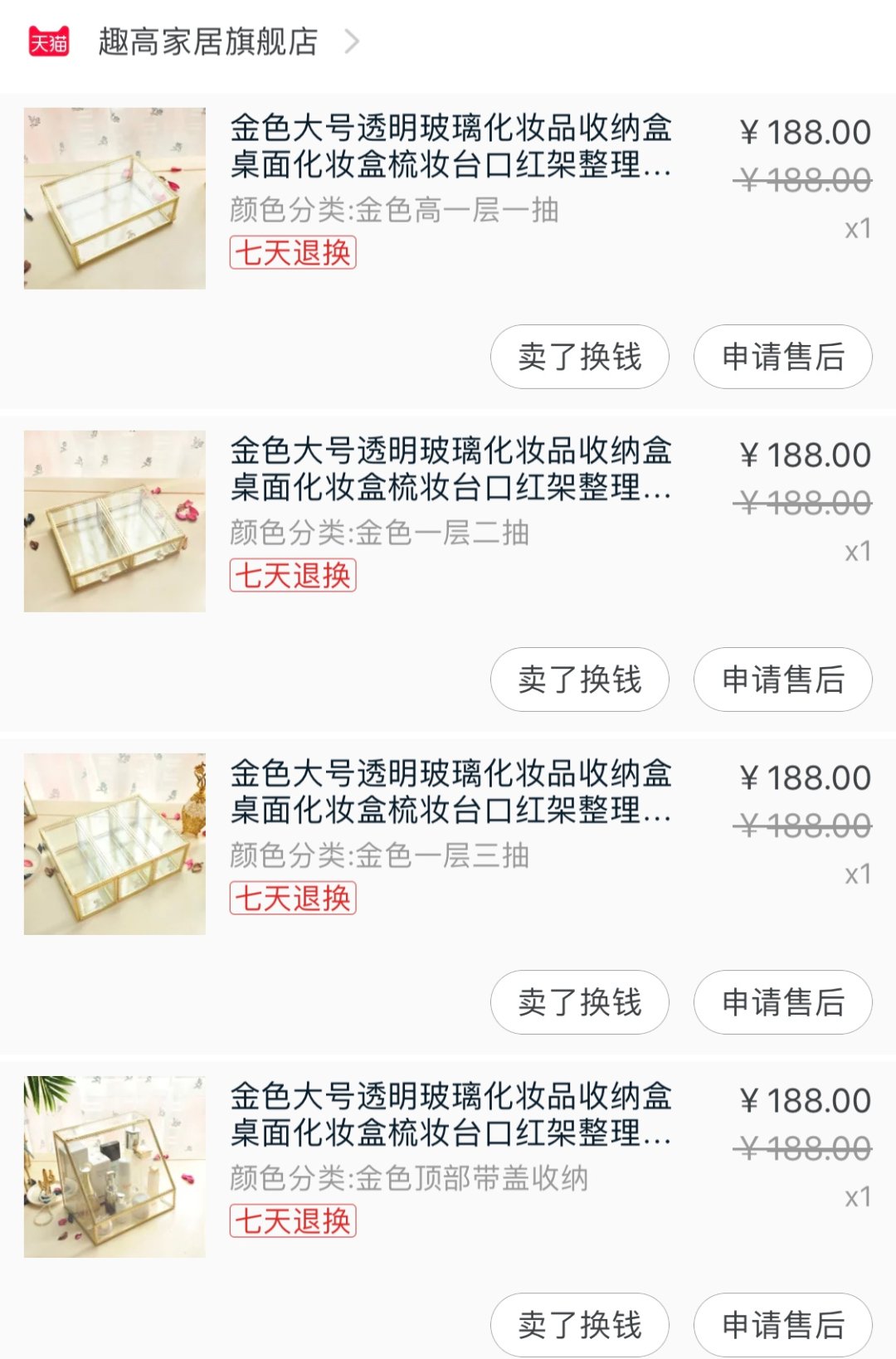896x1359 pixels.
Task: Open the 金色顶部带盖收纳 product image
Action: coord(114,1167)
